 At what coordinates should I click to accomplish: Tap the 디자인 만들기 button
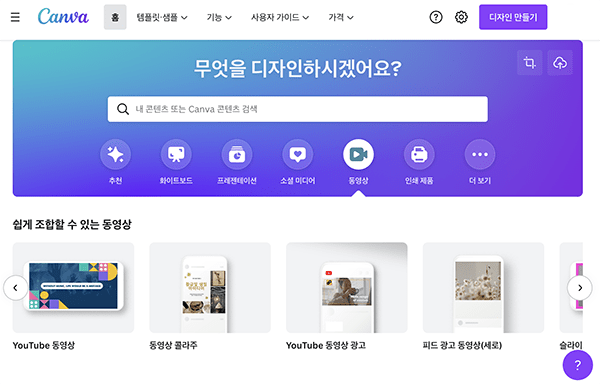coord(513,17)
